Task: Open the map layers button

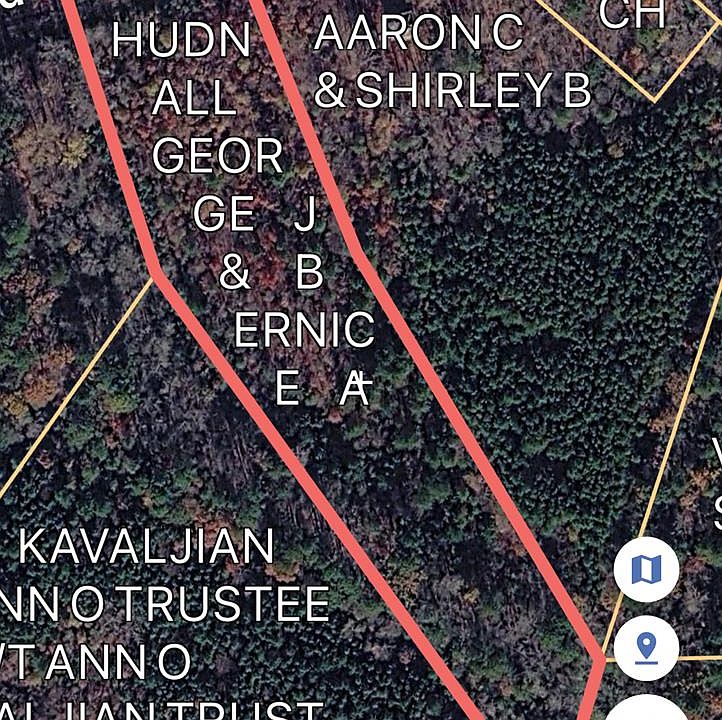Action: click(x=647, y=570)
